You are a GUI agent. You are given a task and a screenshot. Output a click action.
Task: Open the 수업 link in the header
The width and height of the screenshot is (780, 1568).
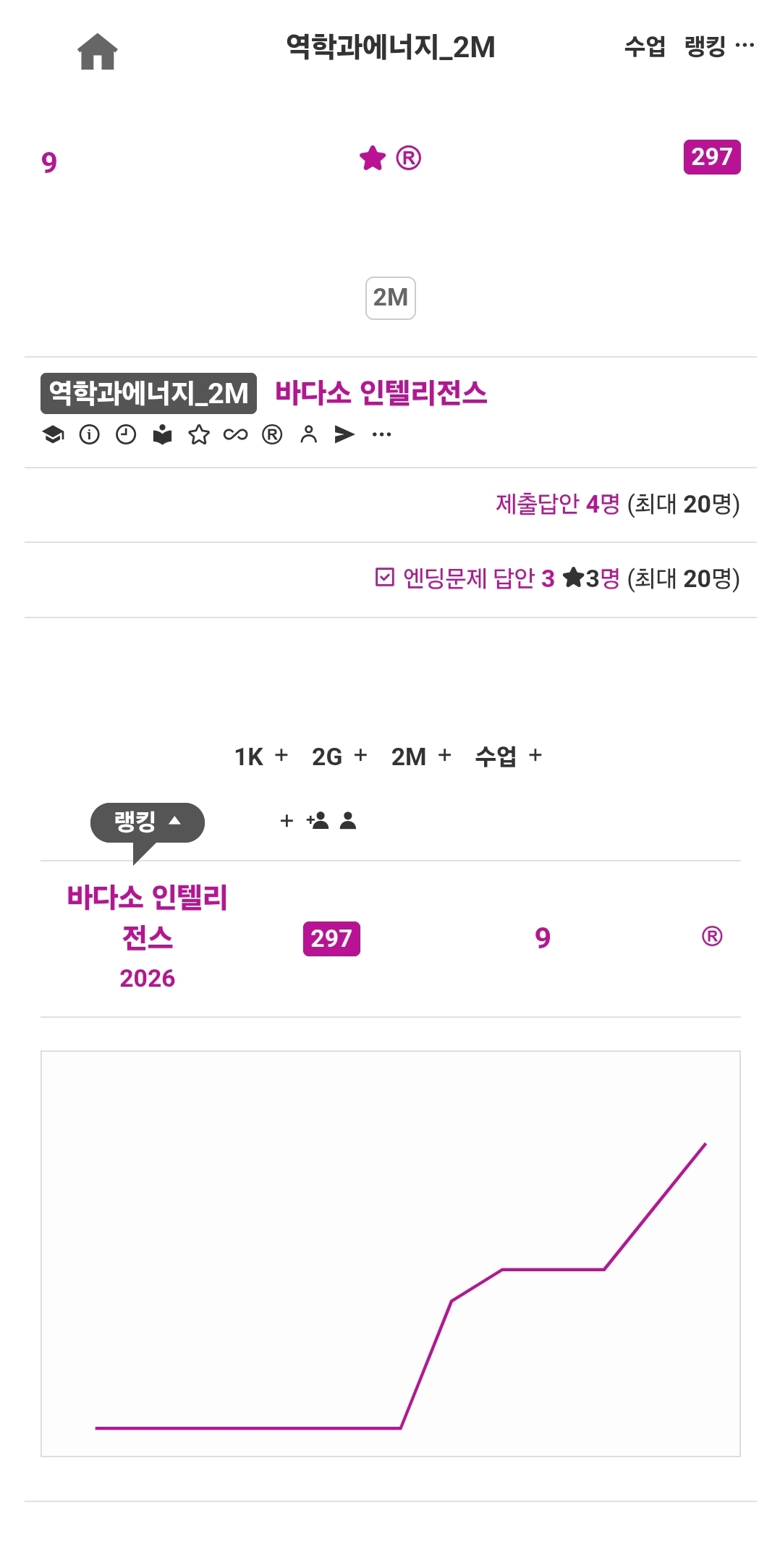tap(645, 47)
